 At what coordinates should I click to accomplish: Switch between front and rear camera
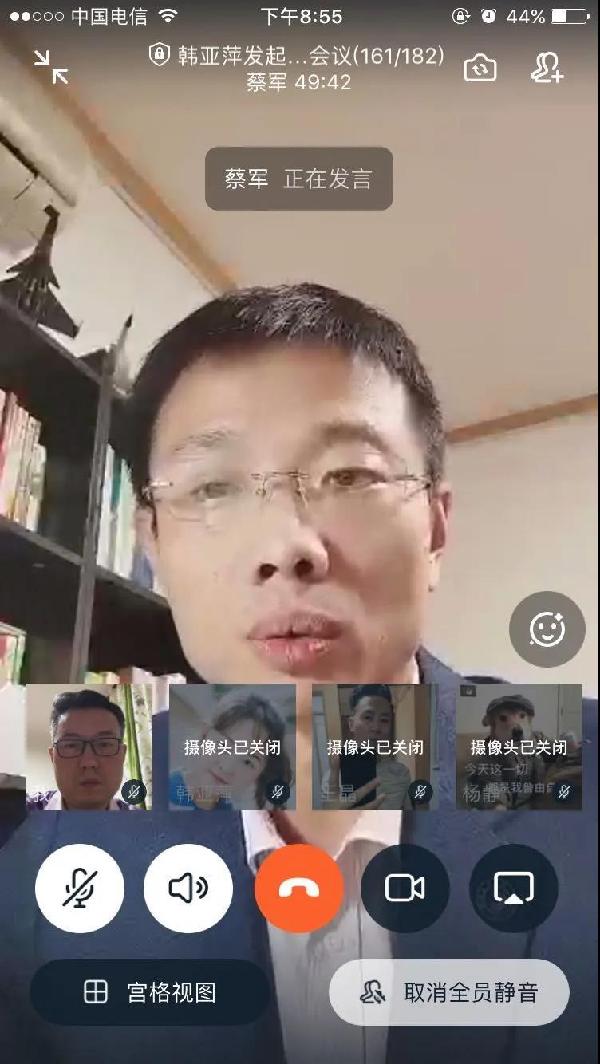[480, 67]
